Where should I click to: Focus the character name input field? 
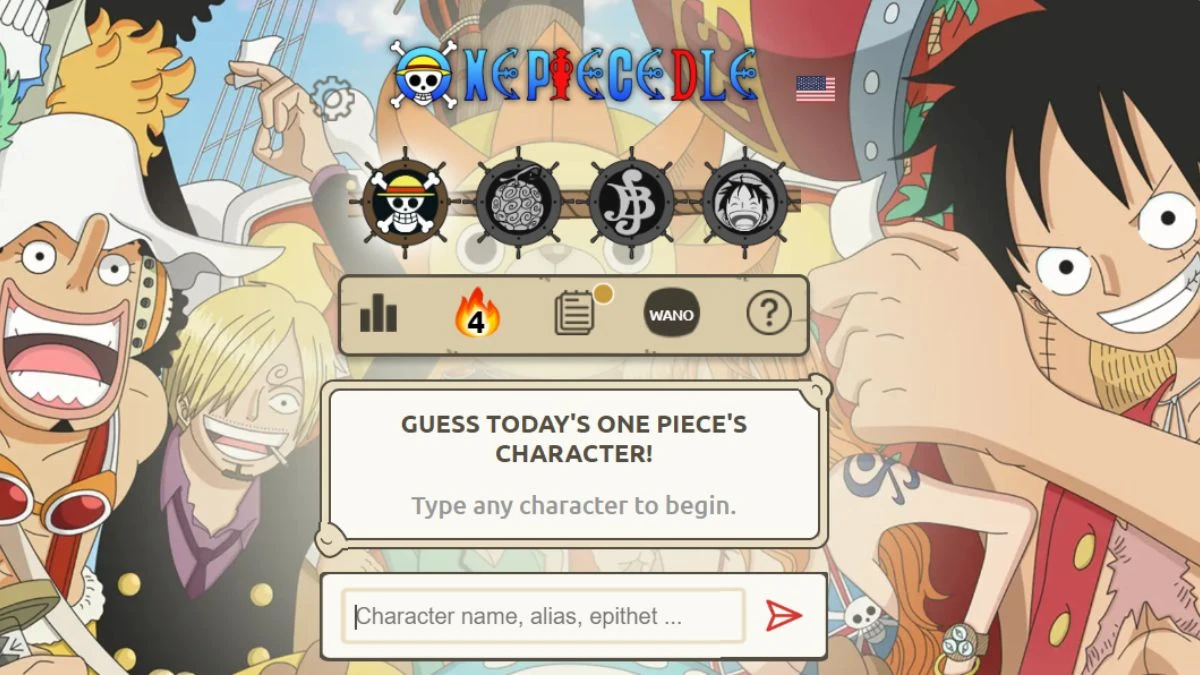coord(543,616)
